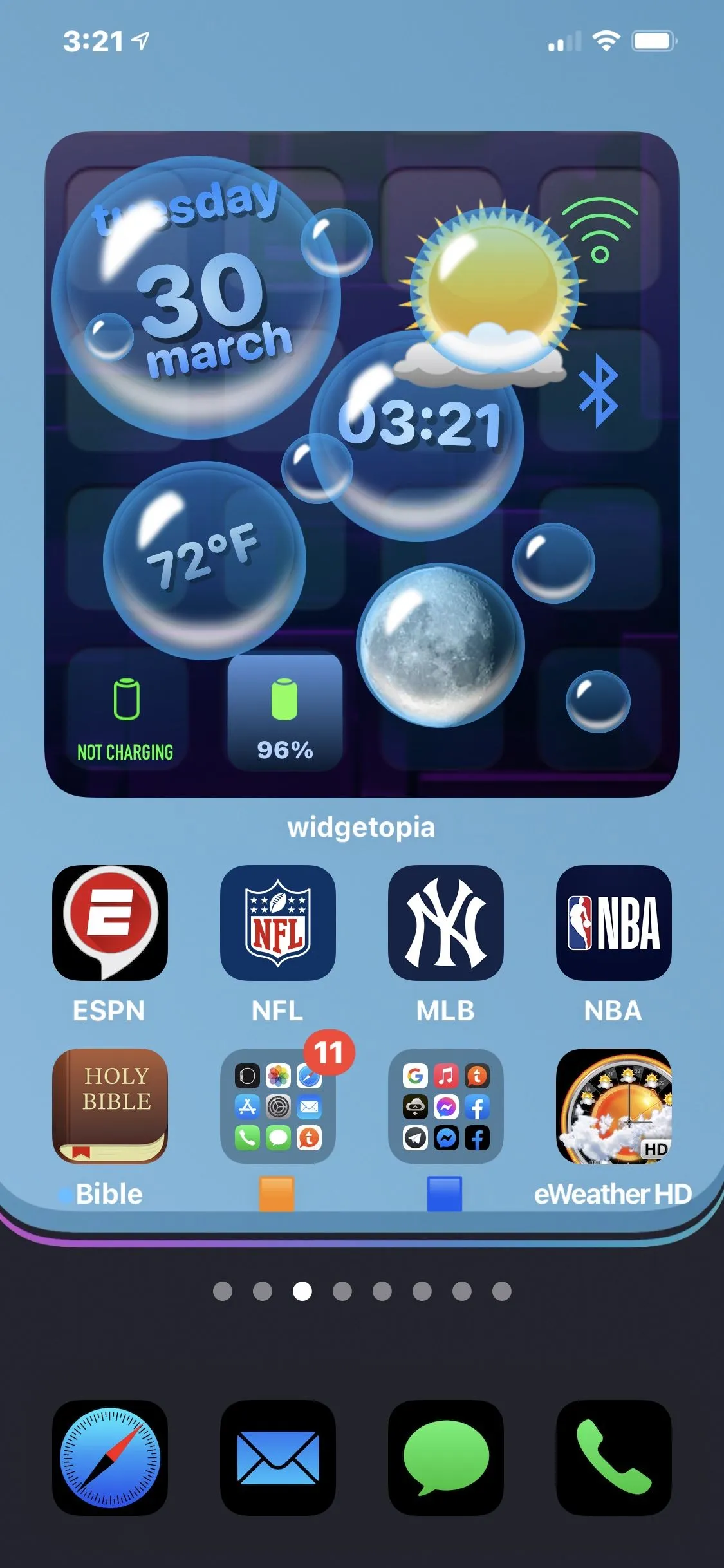724x1568 pixels.
Task: Open the widgetopia bubble widget
Action: [x=362, y=463]
